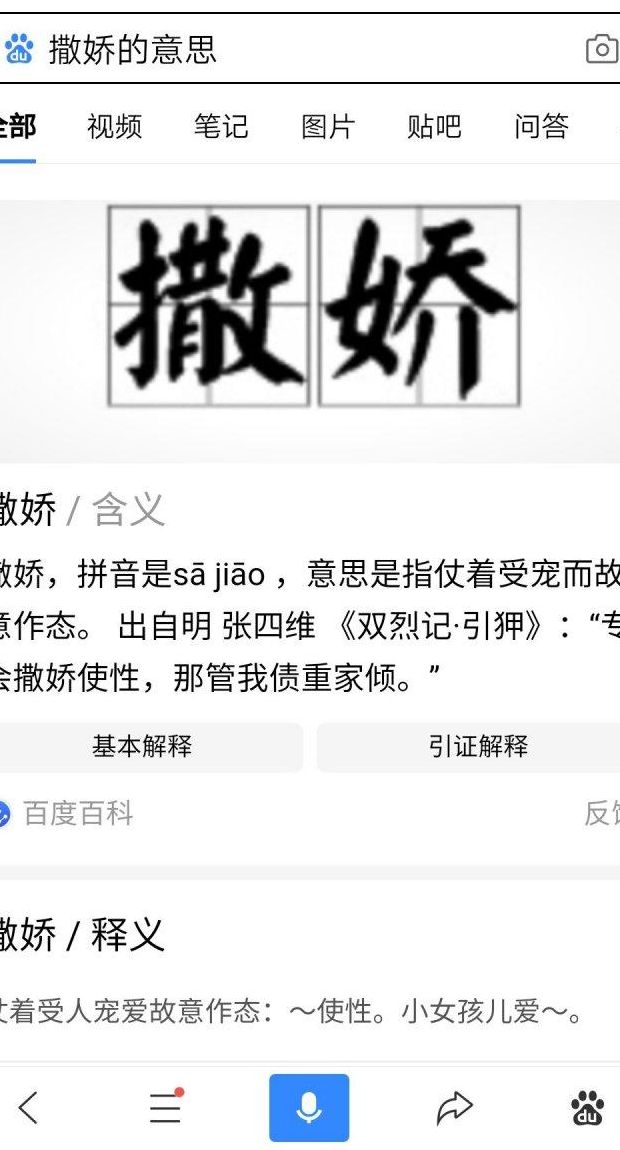
Task: Switch to the 图片 tab
Action: click(x=328, y=126)
